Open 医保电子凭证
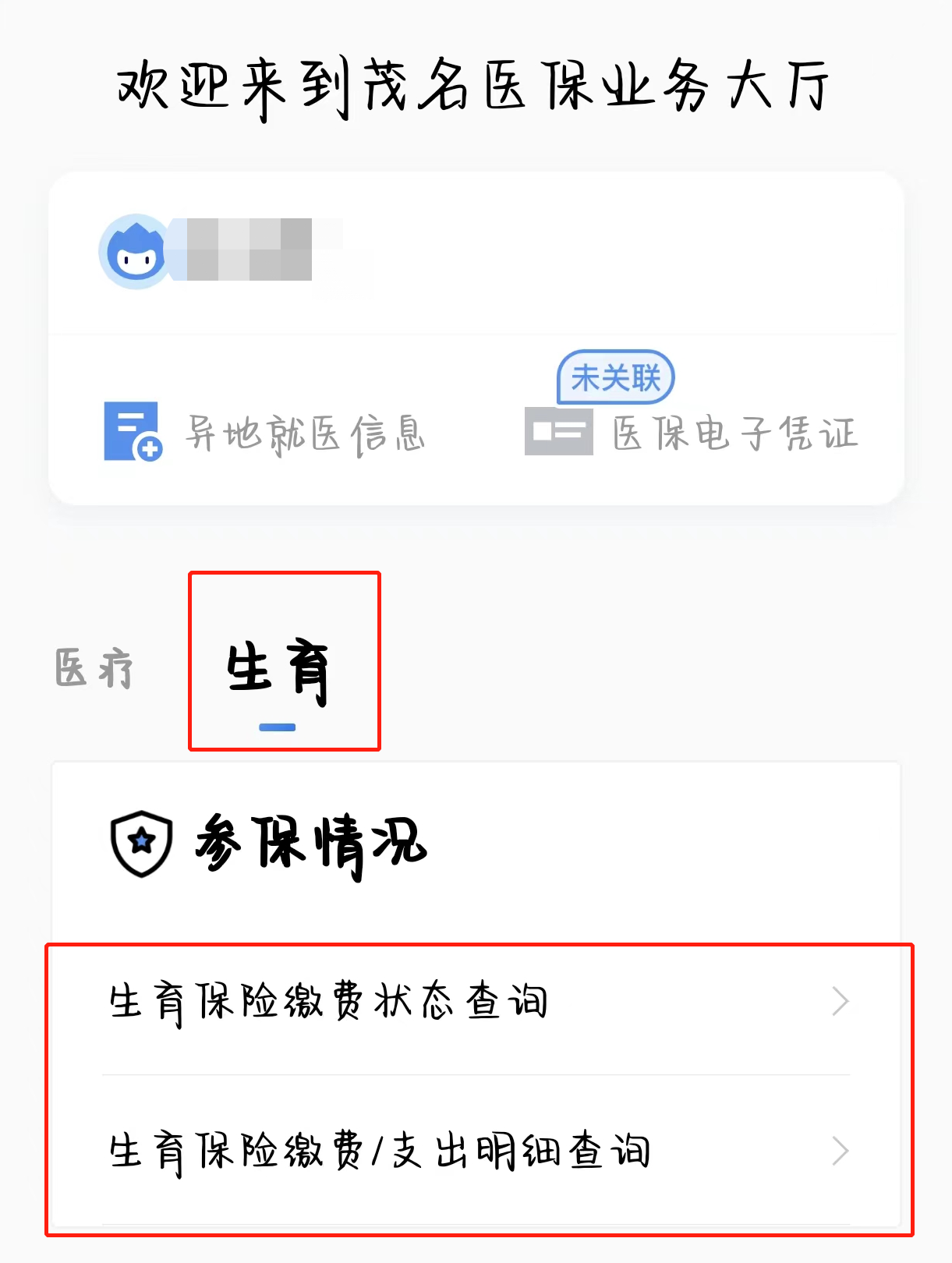Screen dimensions: 952x1263 tap(692, 433)
